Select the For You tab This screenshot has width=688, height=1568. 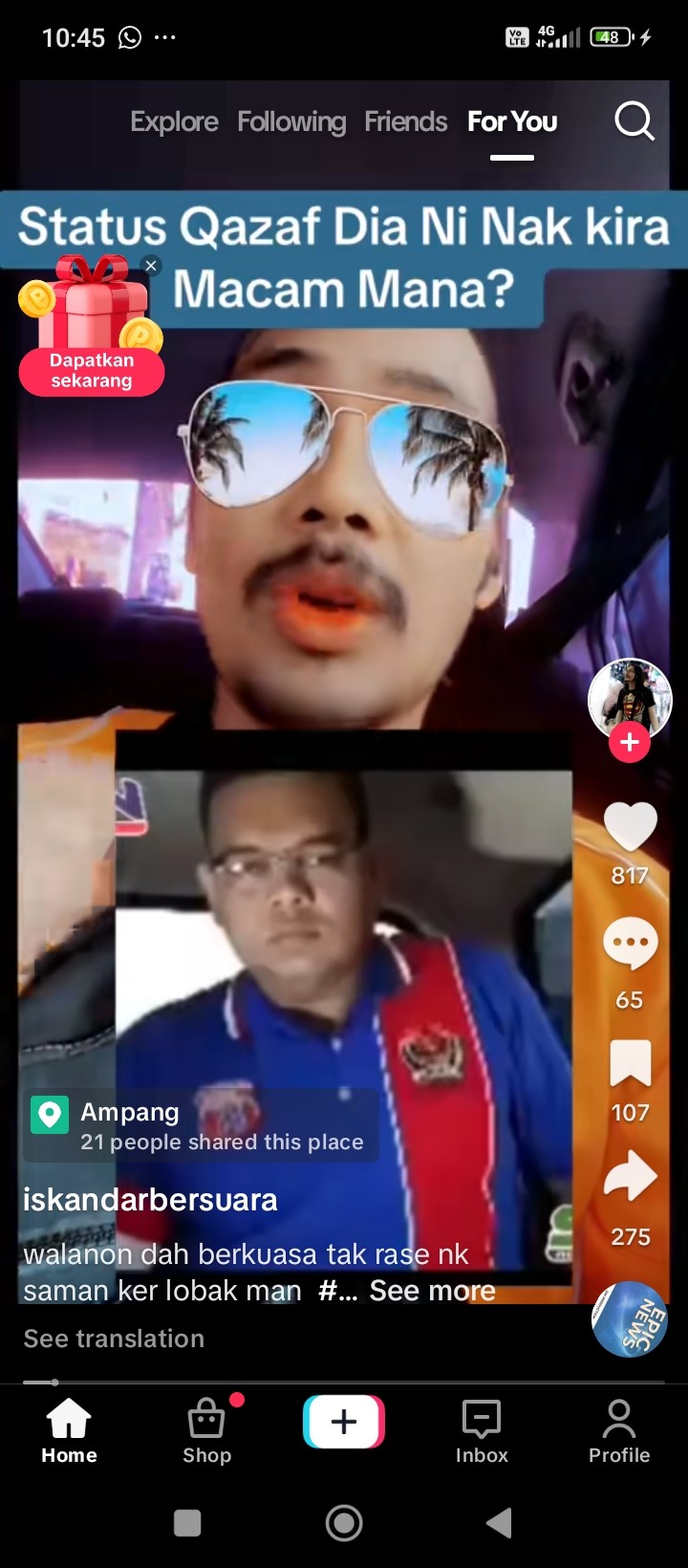click(512, 121)
